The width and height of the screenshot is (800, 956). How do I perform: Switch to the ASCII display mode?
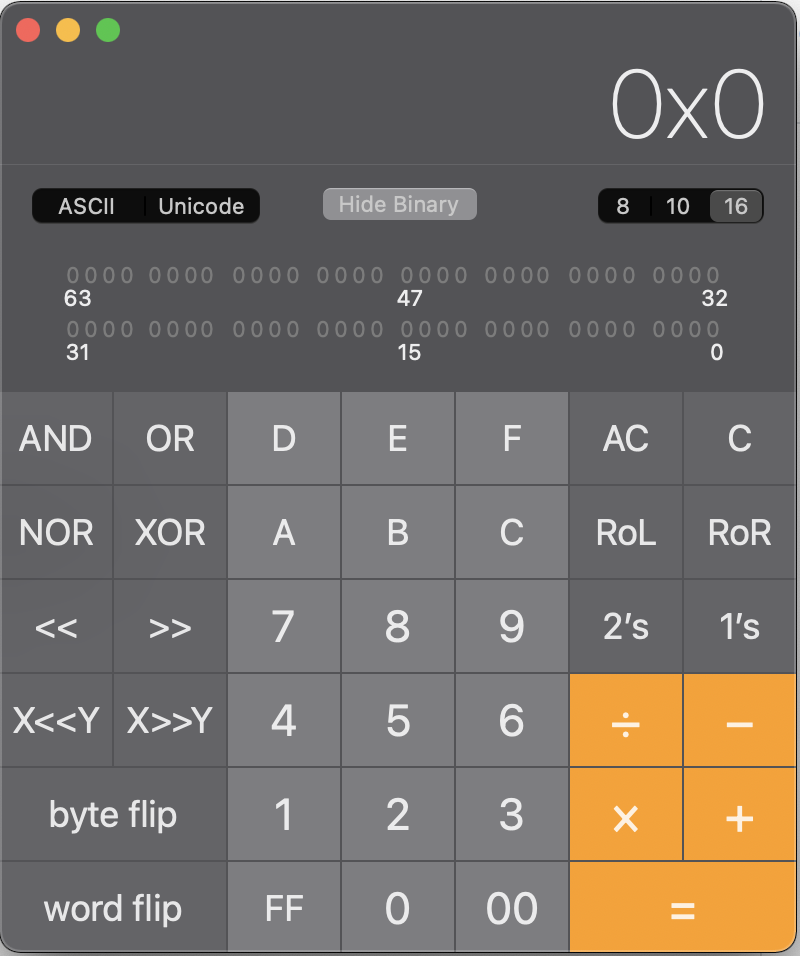(87, 207)
